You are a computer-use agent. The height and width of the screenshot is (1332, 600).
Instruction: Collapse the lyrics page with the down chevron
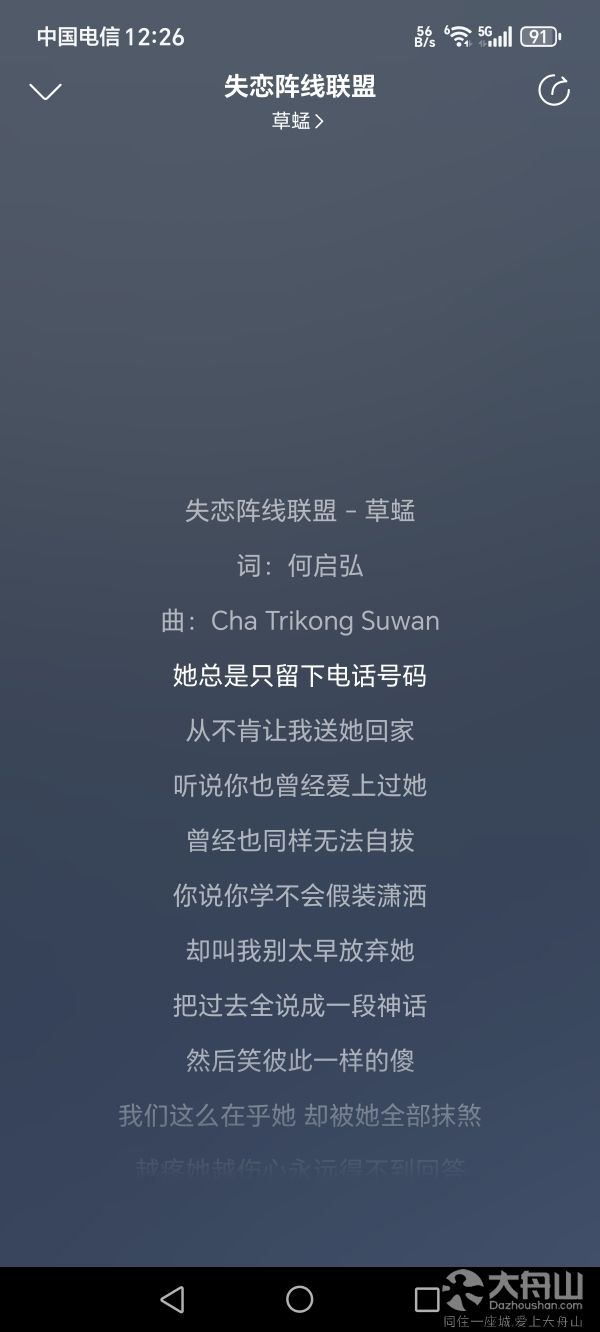pos(45,92)
